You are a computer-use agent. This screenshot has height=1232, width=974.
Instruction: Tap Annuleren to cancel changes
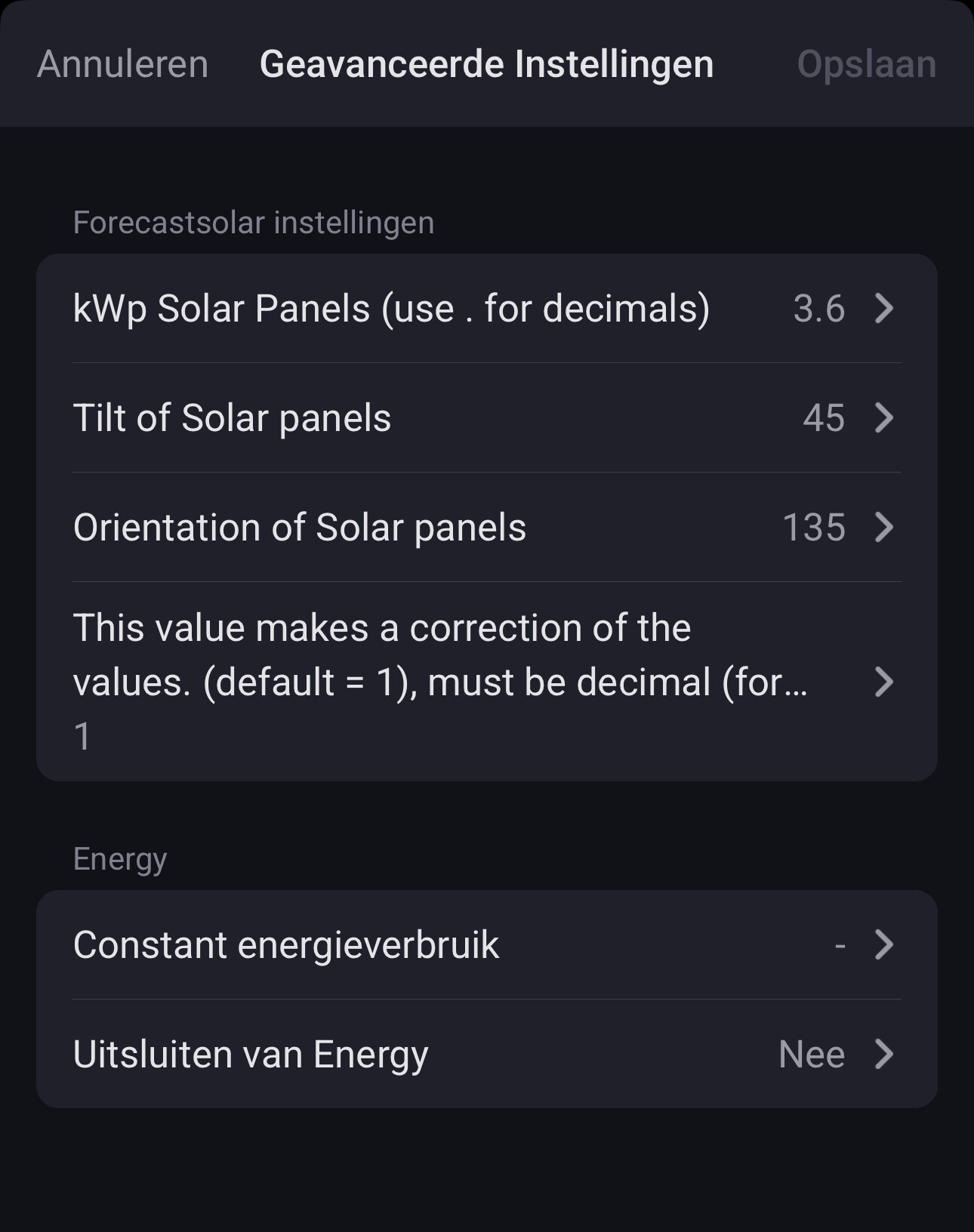point(122,64)
